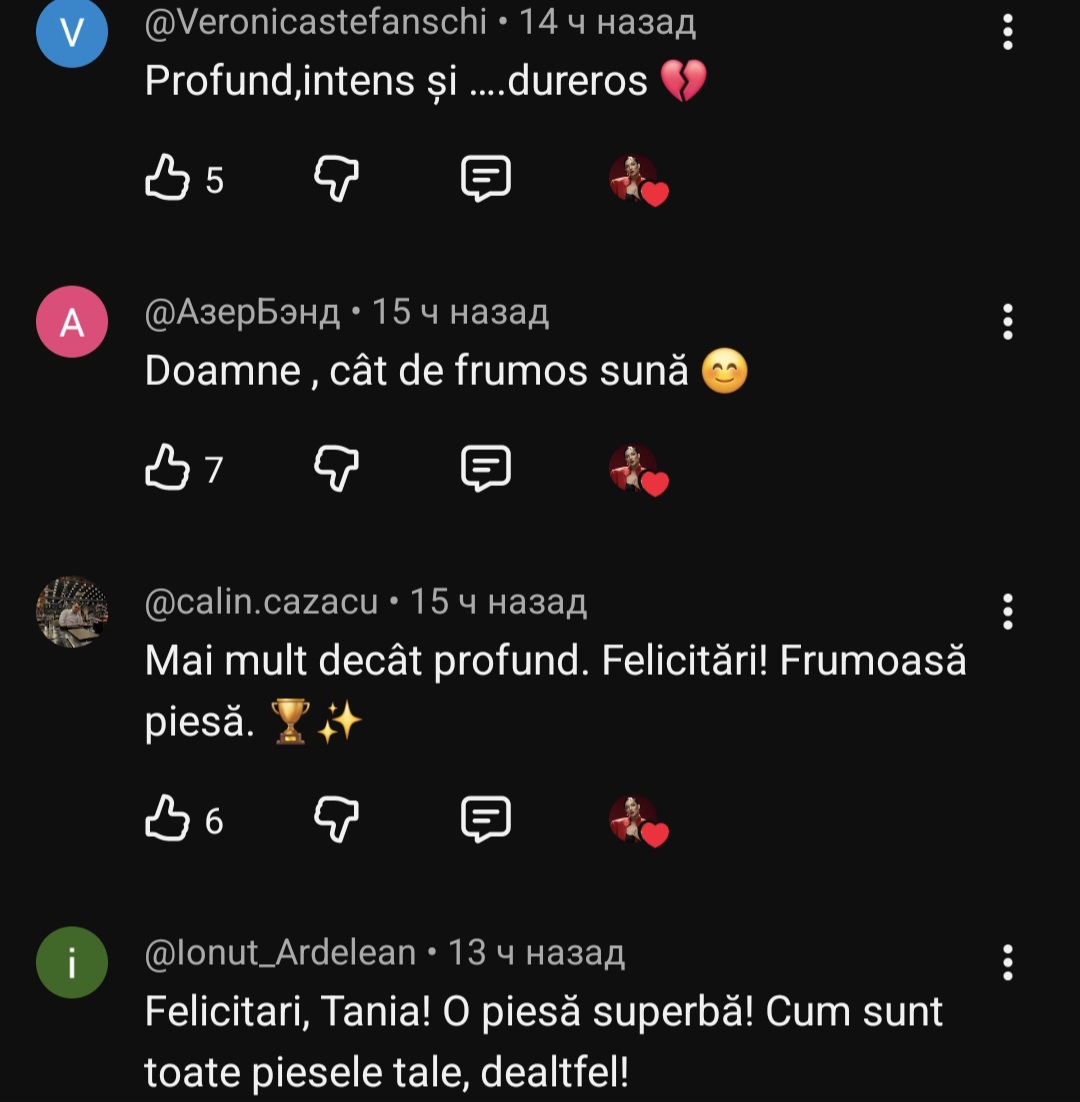The height and width of the screenshot is (1102, 1080).
Task: Dislike the АзерБэнд comment
Action: (337, 467)
